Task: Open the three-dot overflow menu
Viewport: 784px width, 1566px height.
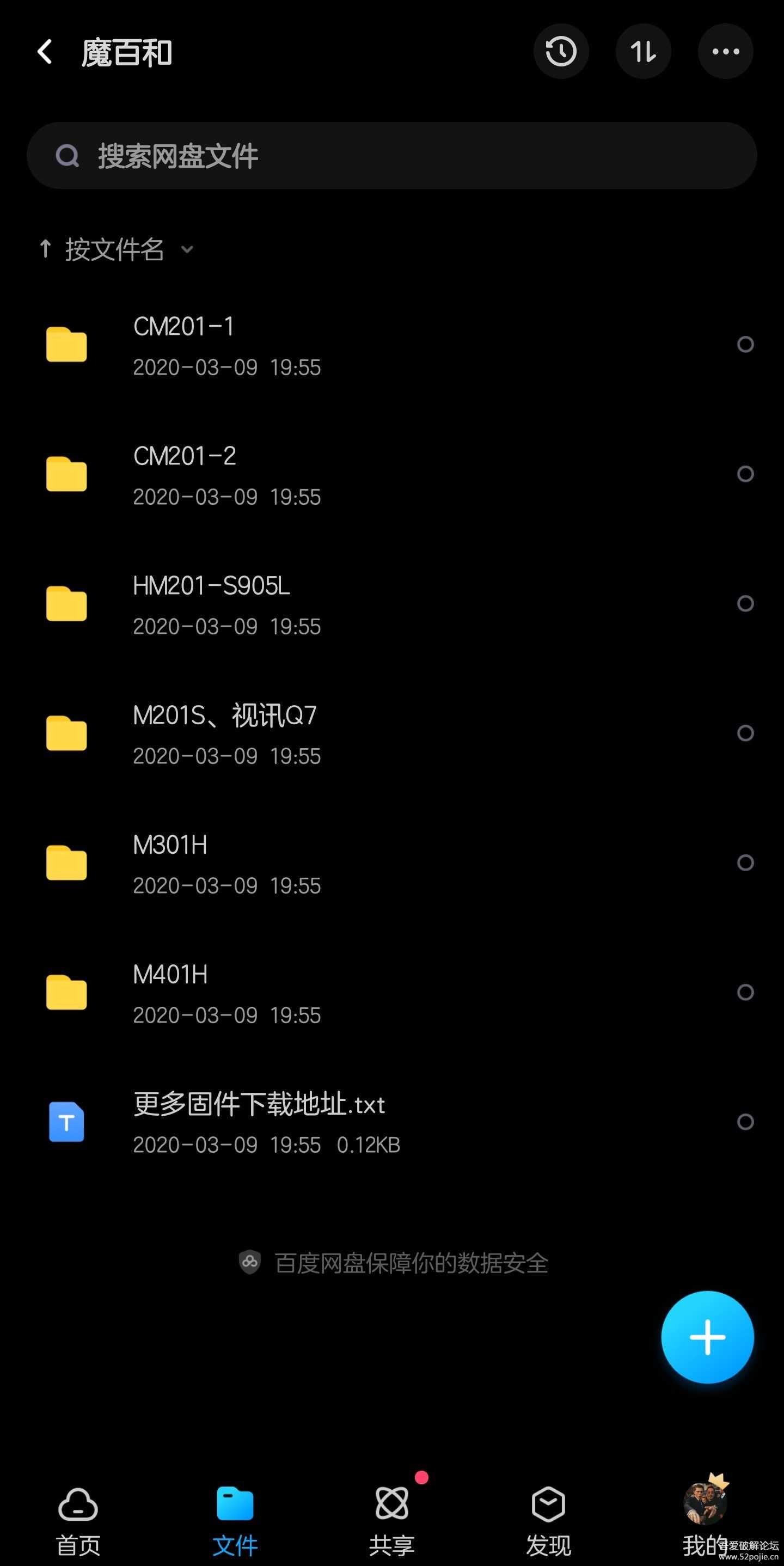Action: click(725, 52)
